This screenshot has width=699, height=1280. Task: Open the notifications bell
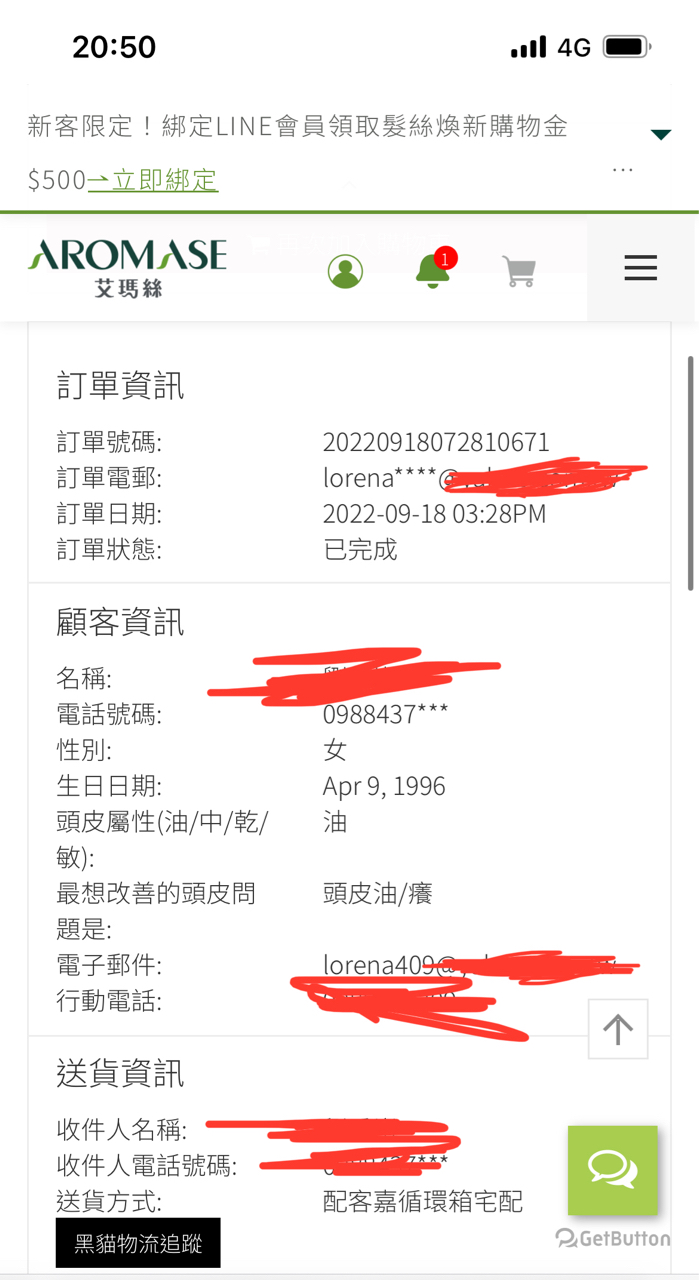tap(434, 269)
